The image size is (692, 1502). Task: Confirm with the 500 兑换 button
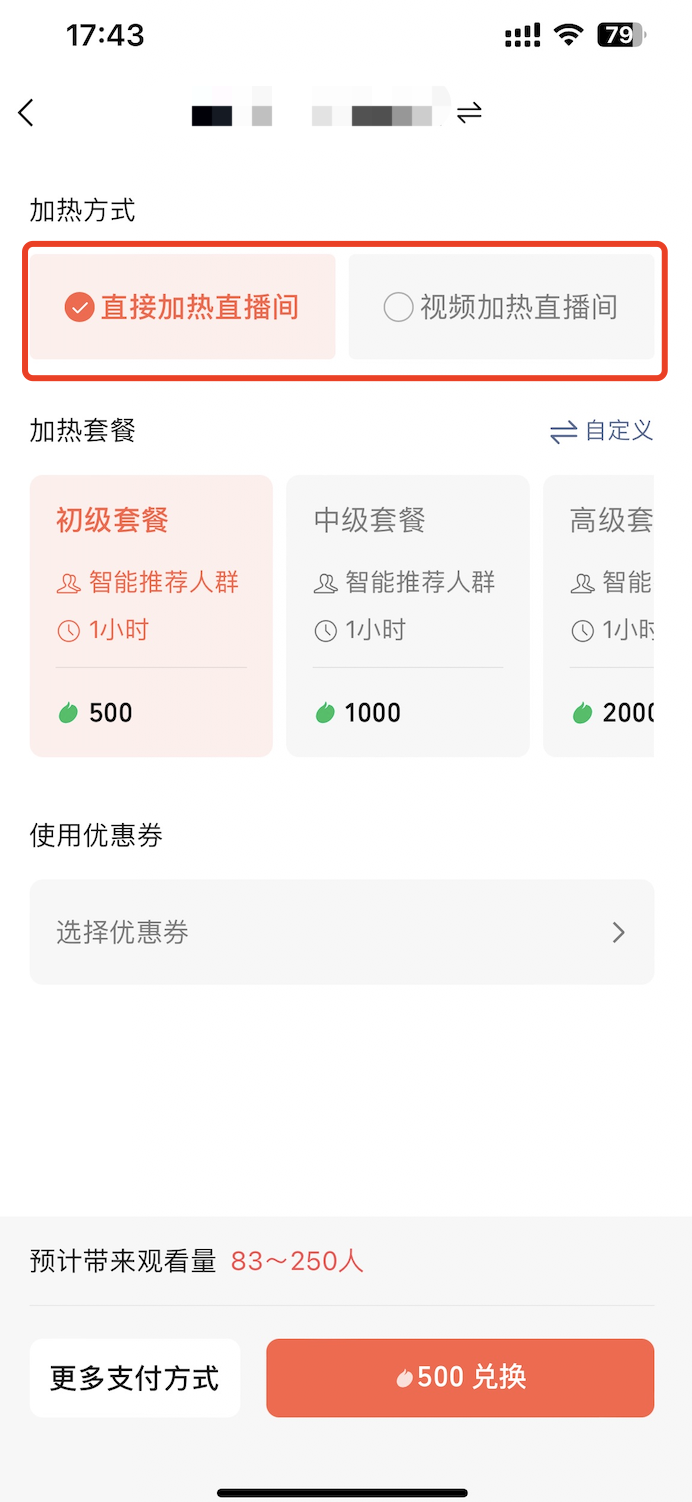[460, 1378]
